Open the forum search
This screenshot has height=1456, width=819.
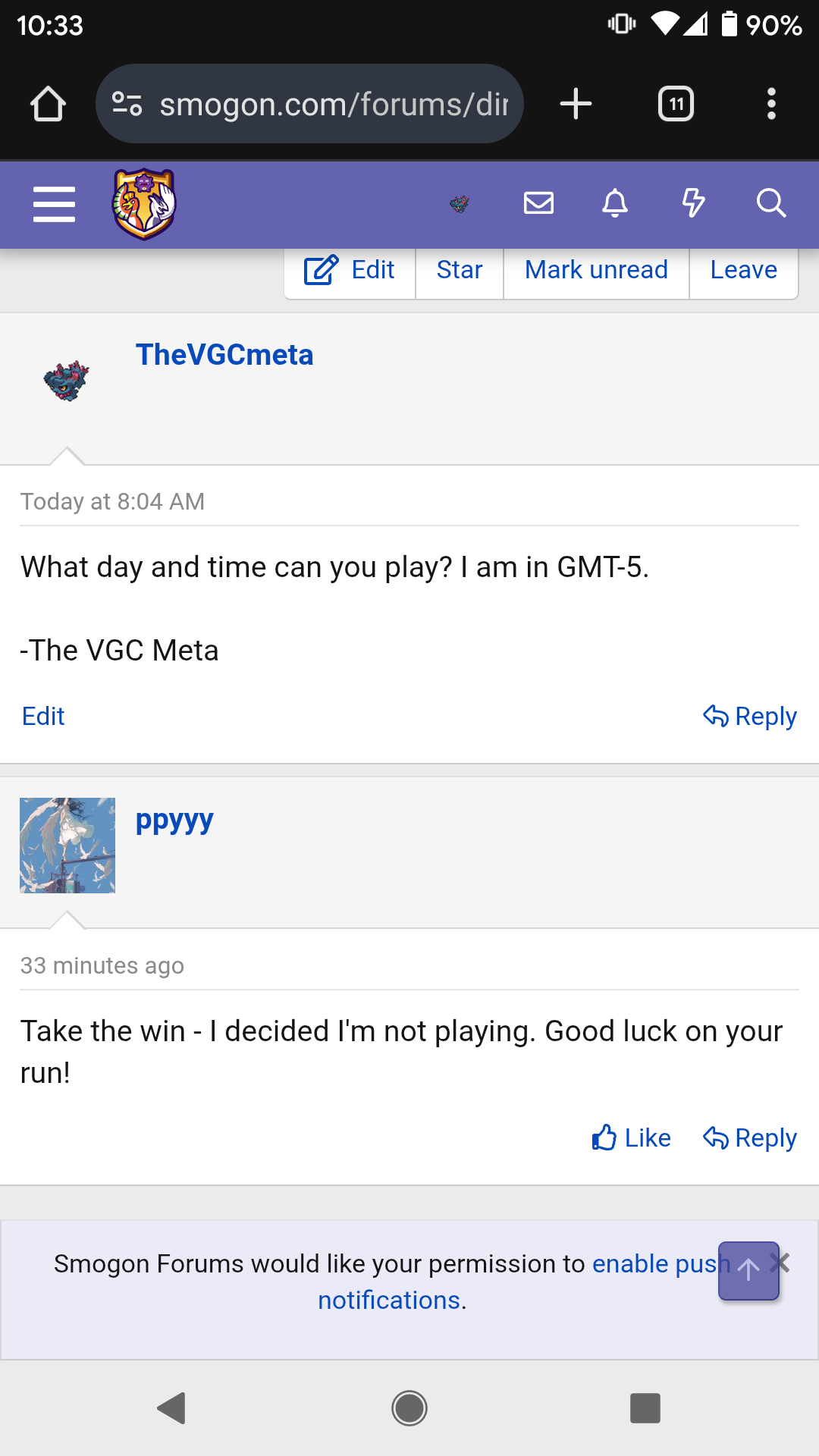(x=771, y=203)
